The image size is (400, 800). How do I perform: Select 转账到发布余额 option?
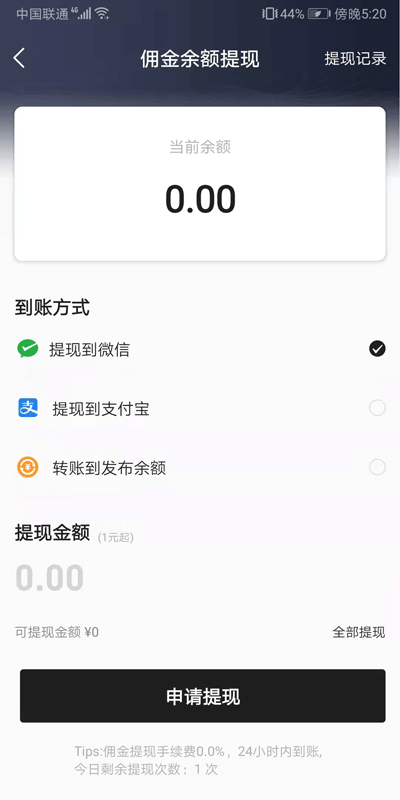[x=200, y=467]
